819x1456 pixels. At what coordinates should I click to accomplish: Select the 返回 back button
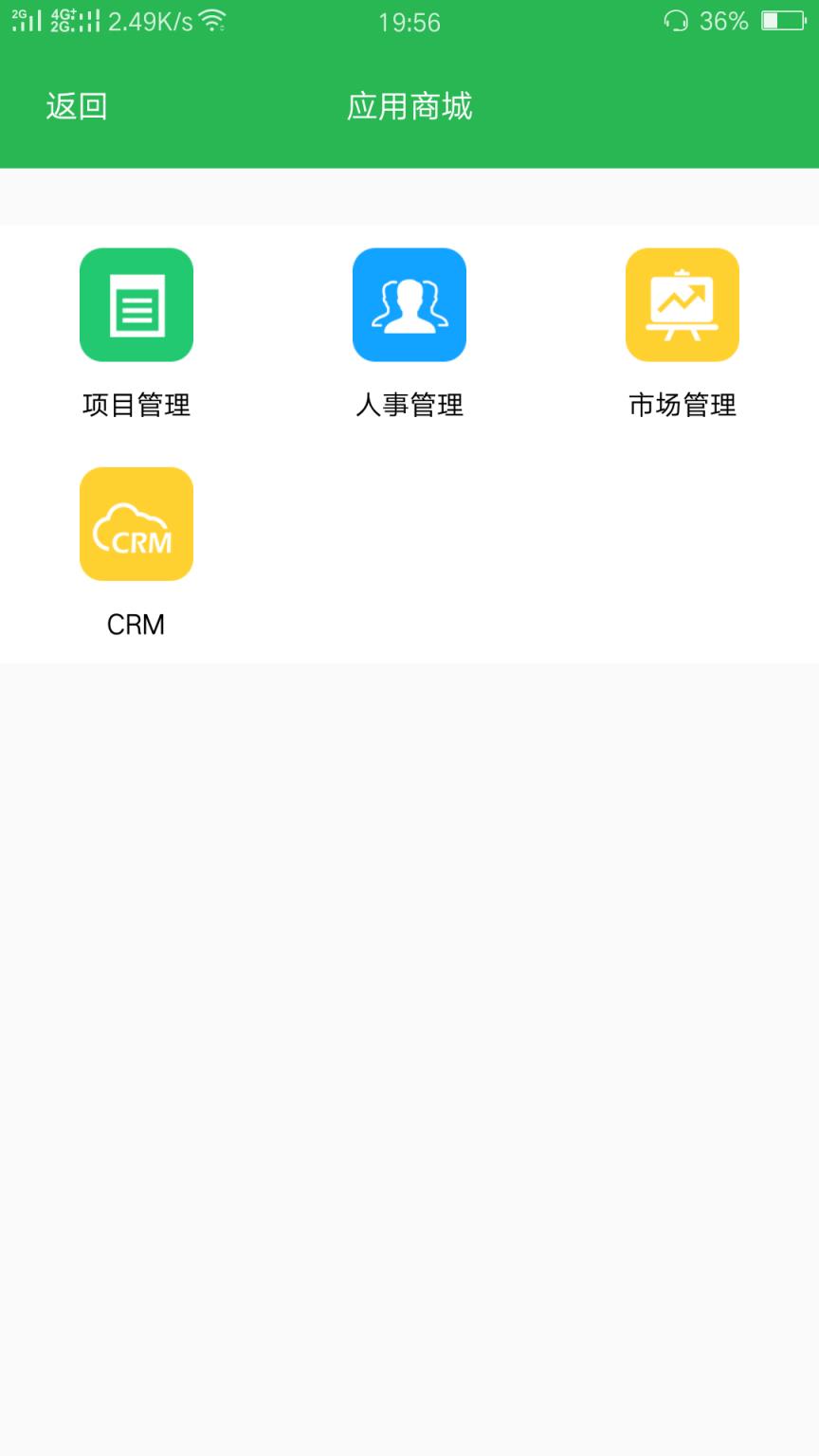(76, 106)
